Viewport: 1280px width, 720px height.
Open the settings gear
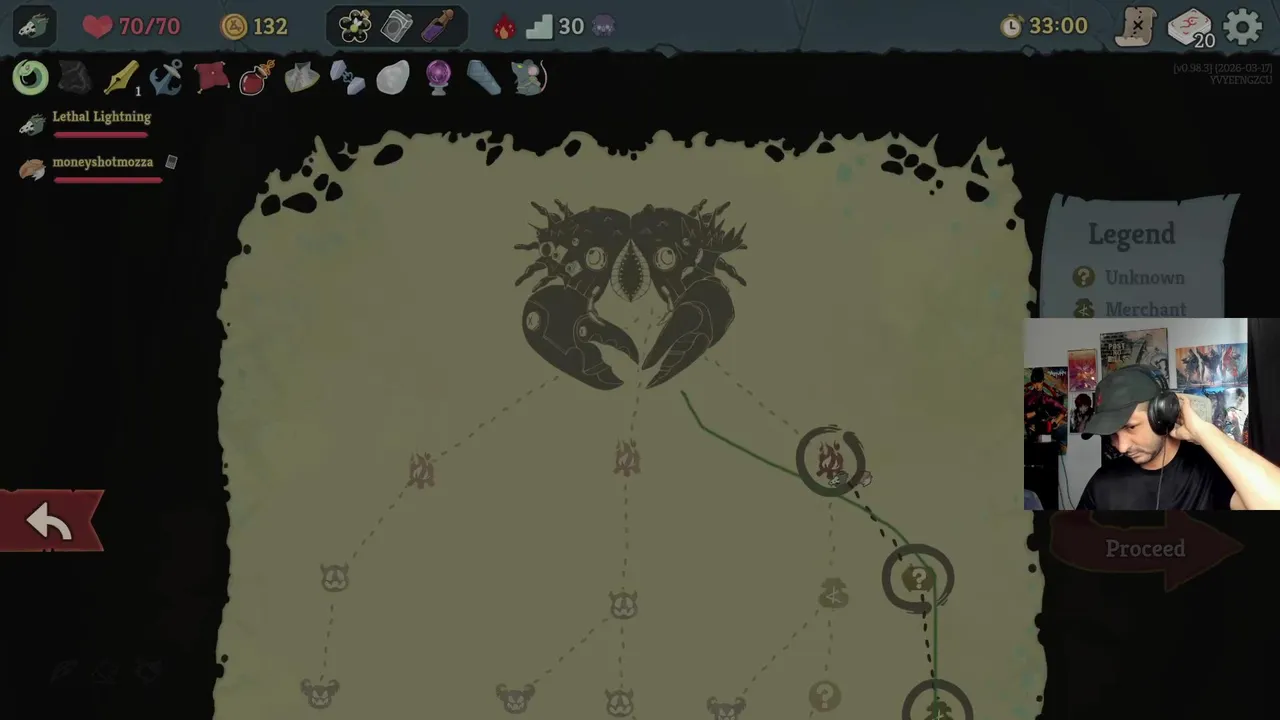click(x=1243, y=27)
